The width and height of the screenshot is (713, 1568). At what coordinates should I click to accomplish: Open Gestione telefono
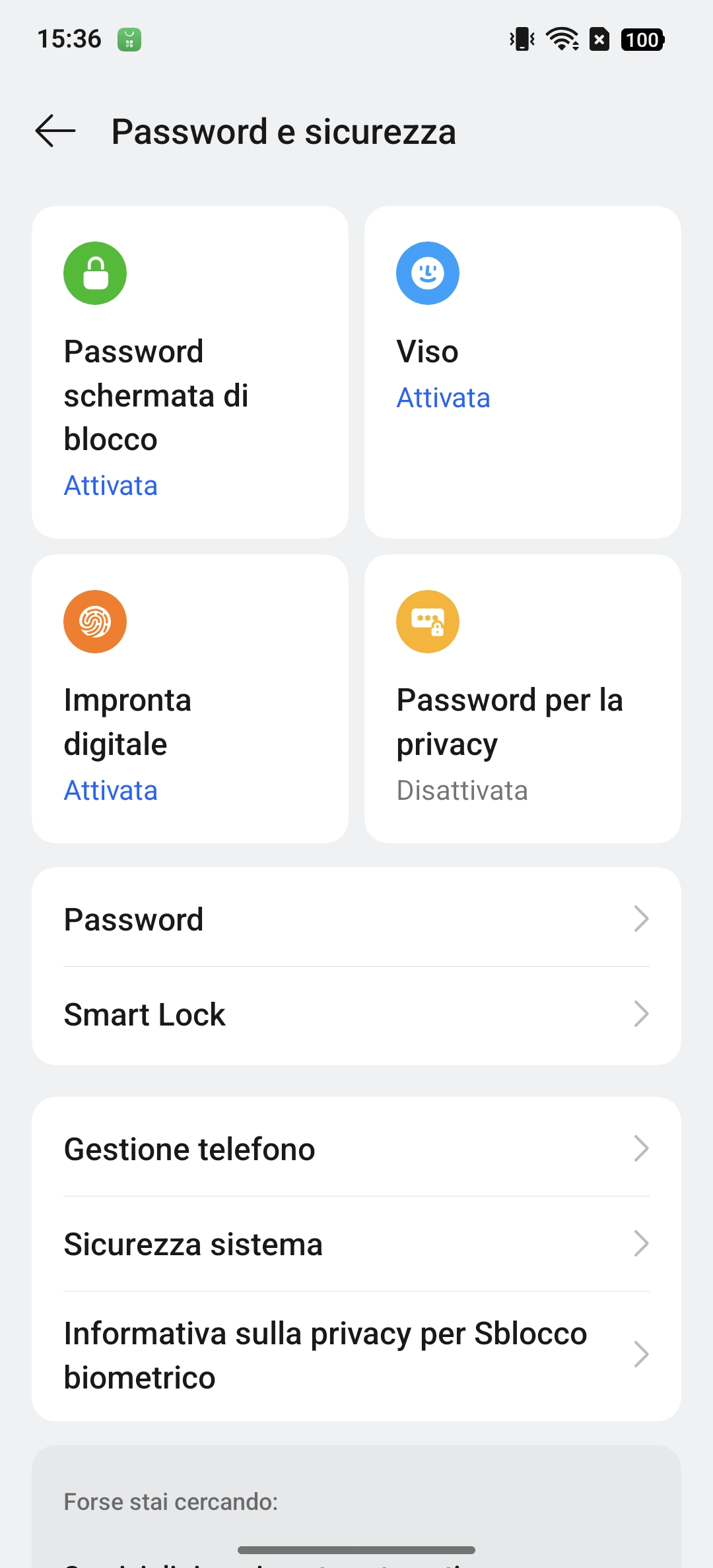click(x=356, y=1149)
